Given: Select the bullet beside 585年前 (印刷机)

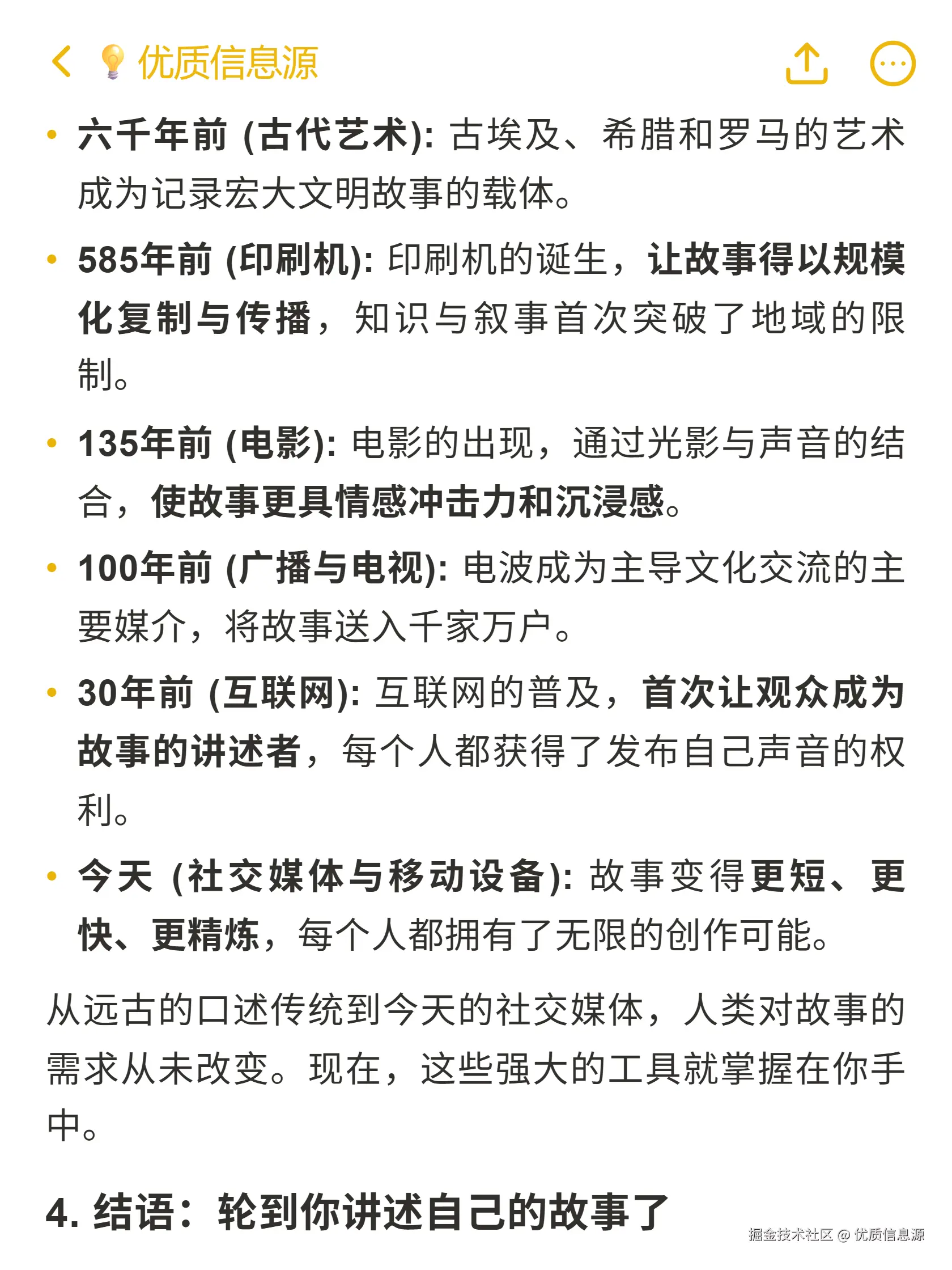Looking at the screenshot, I should click(53, 260).
